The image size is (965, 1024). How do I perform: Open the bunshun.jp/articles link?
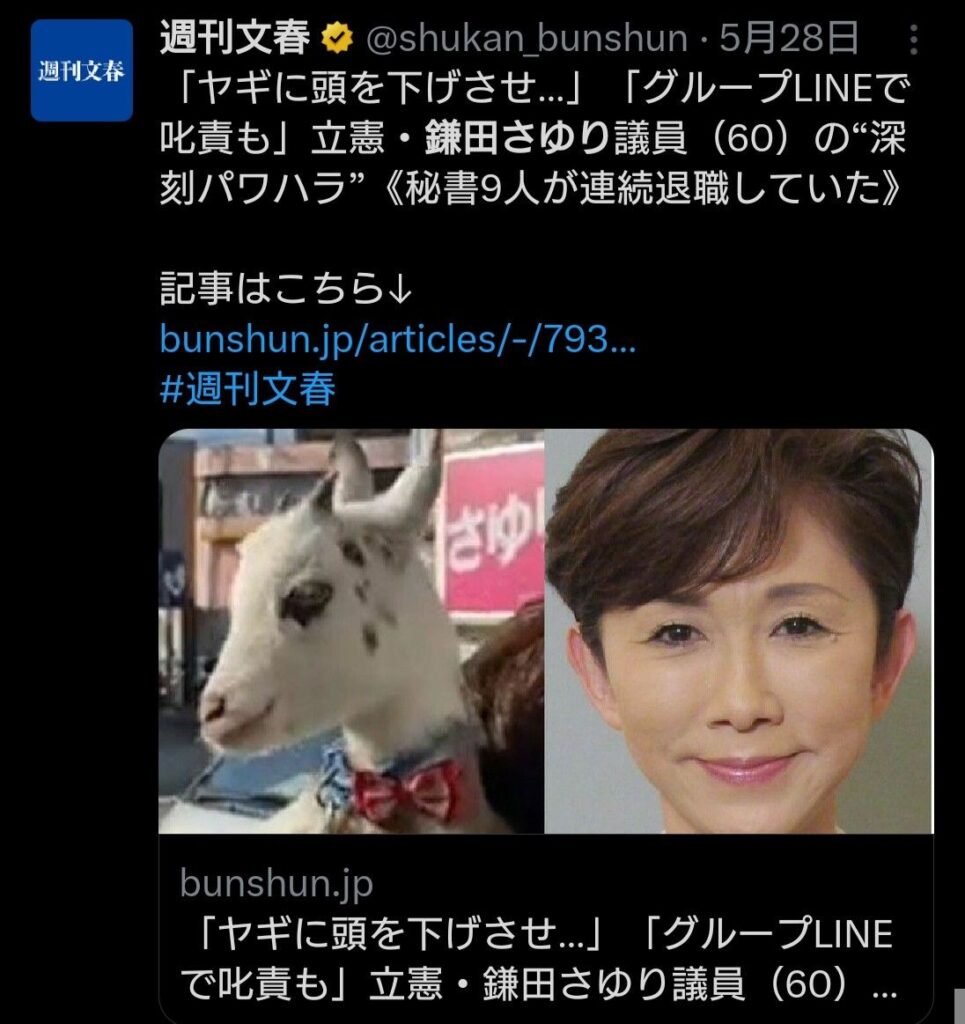click(398, 339)
